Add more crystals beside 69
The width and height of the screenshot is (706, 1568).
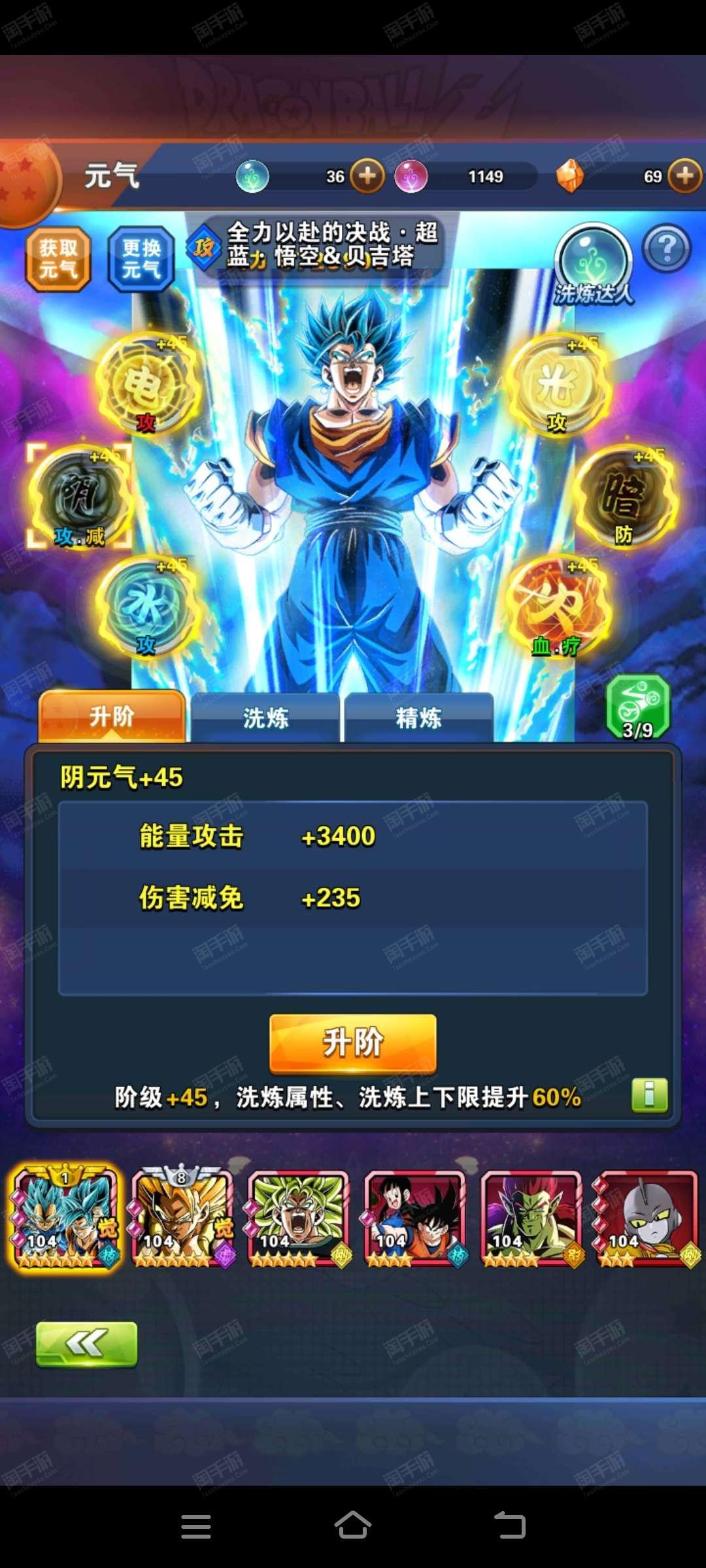tap(684, 176)
